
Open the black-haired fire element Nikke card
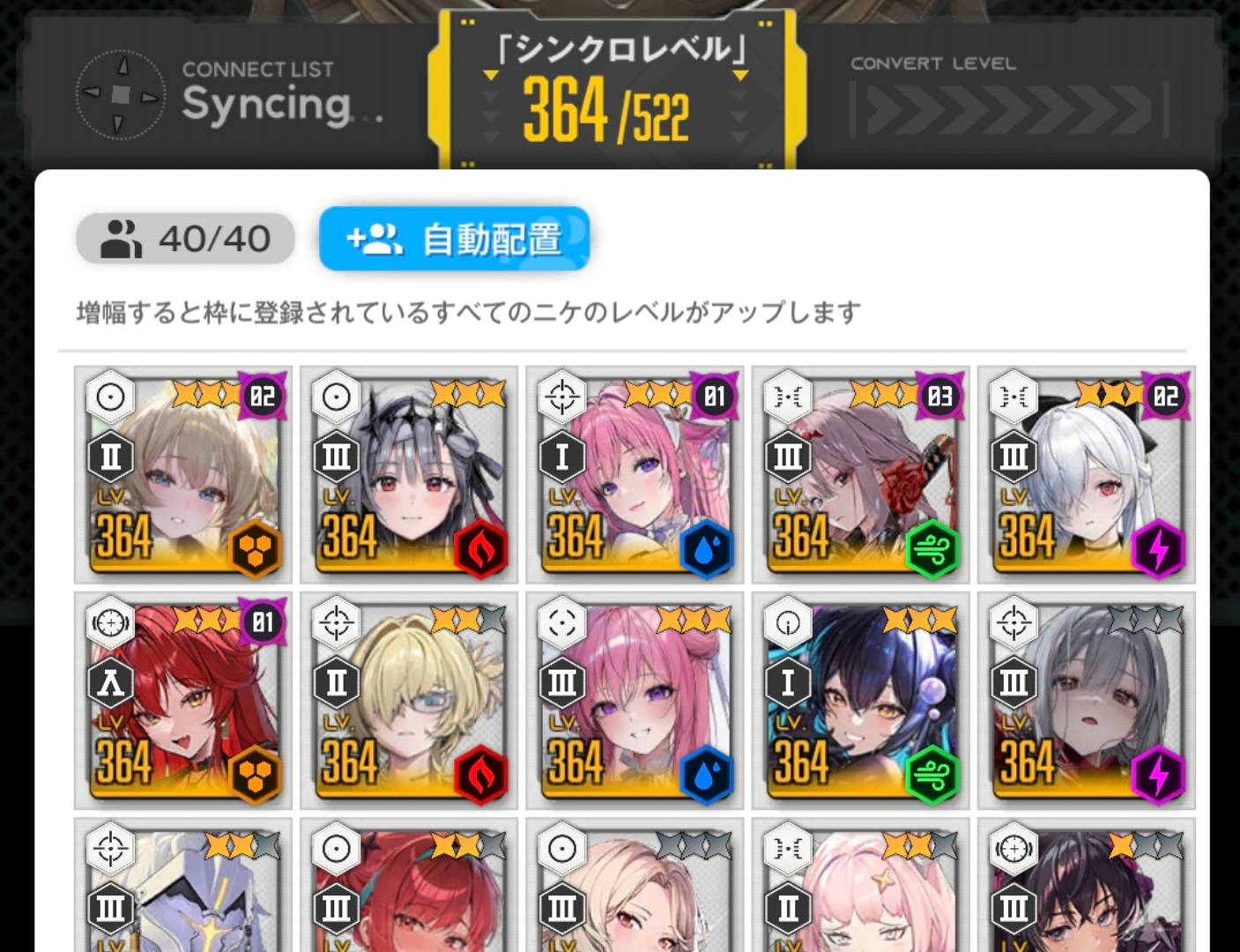click(409, 476)
